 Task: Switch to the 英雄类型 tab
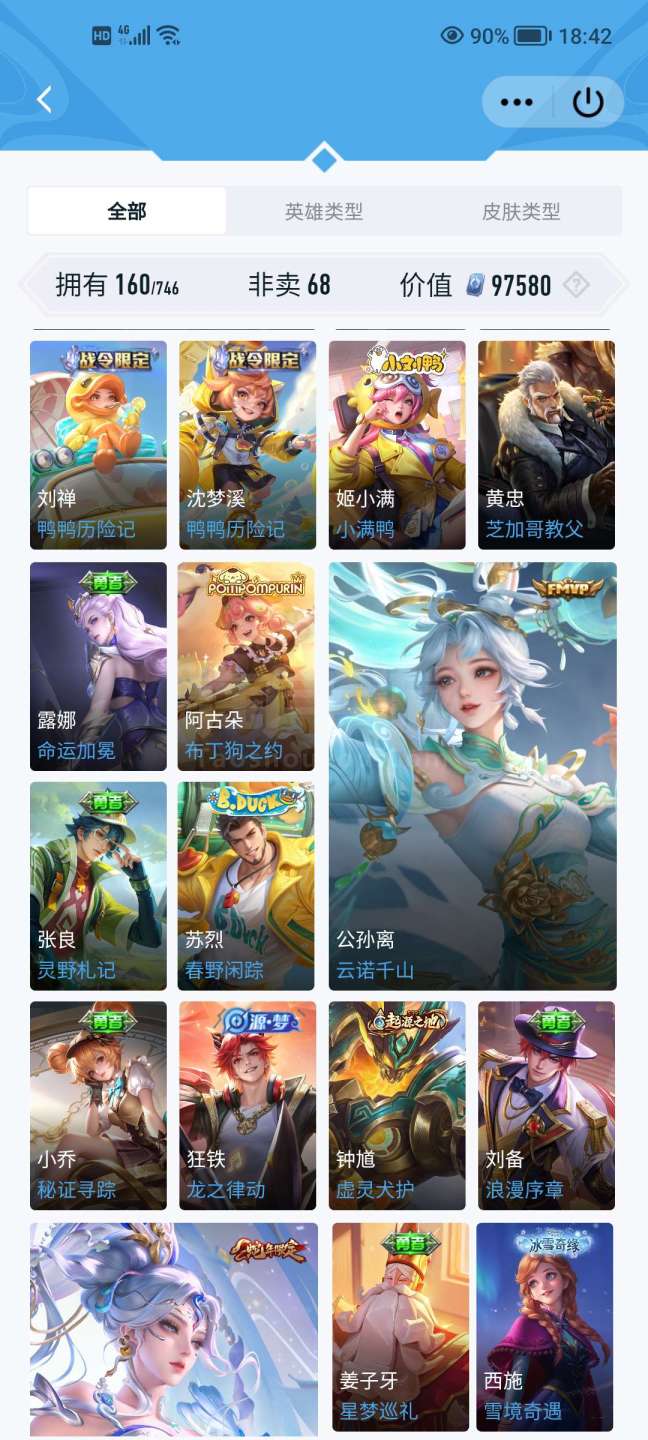324,211
